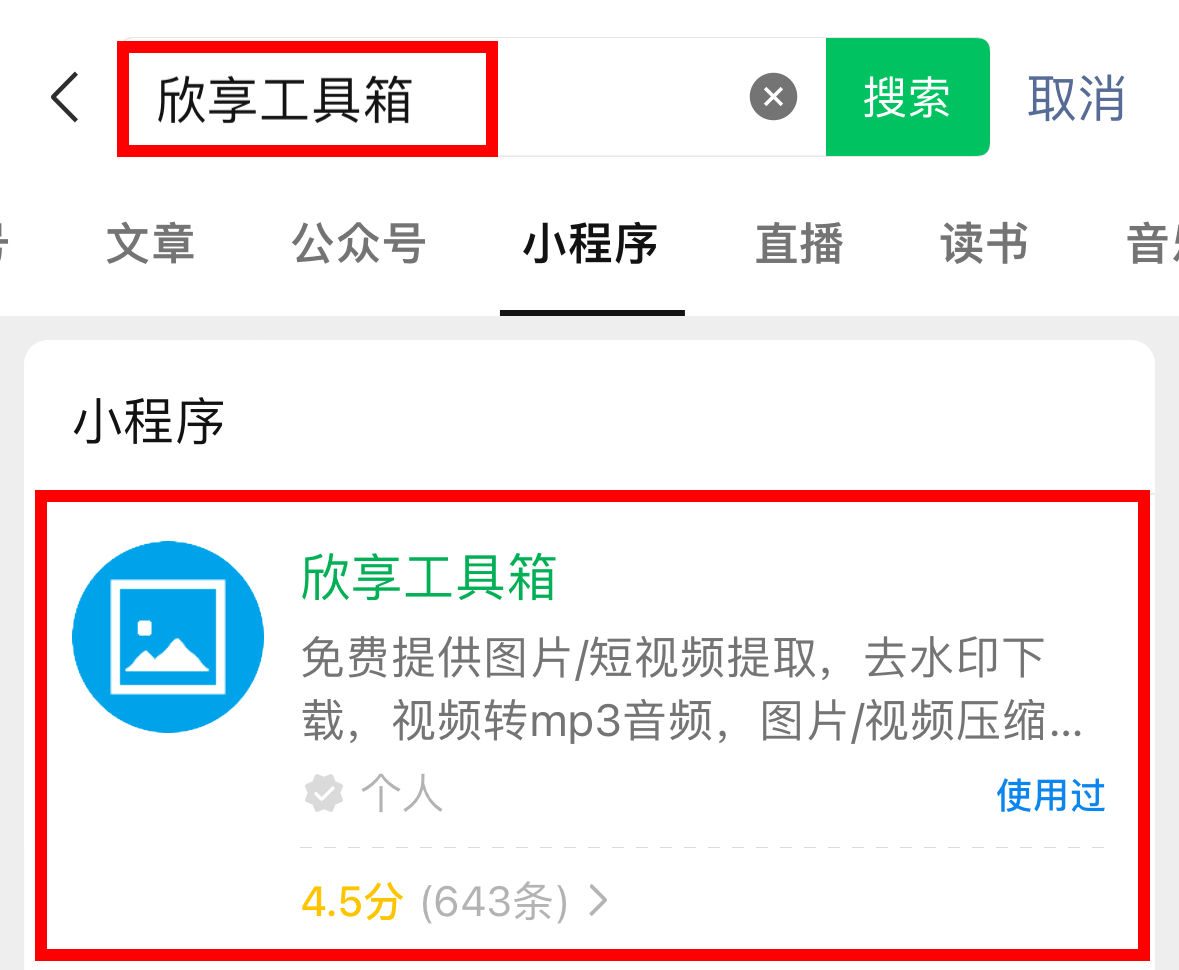Viewport: 1179px width, 970px height.
Task: Switch to the 公众号 tab
Action: pyautogui.click(x=359, y=245)
